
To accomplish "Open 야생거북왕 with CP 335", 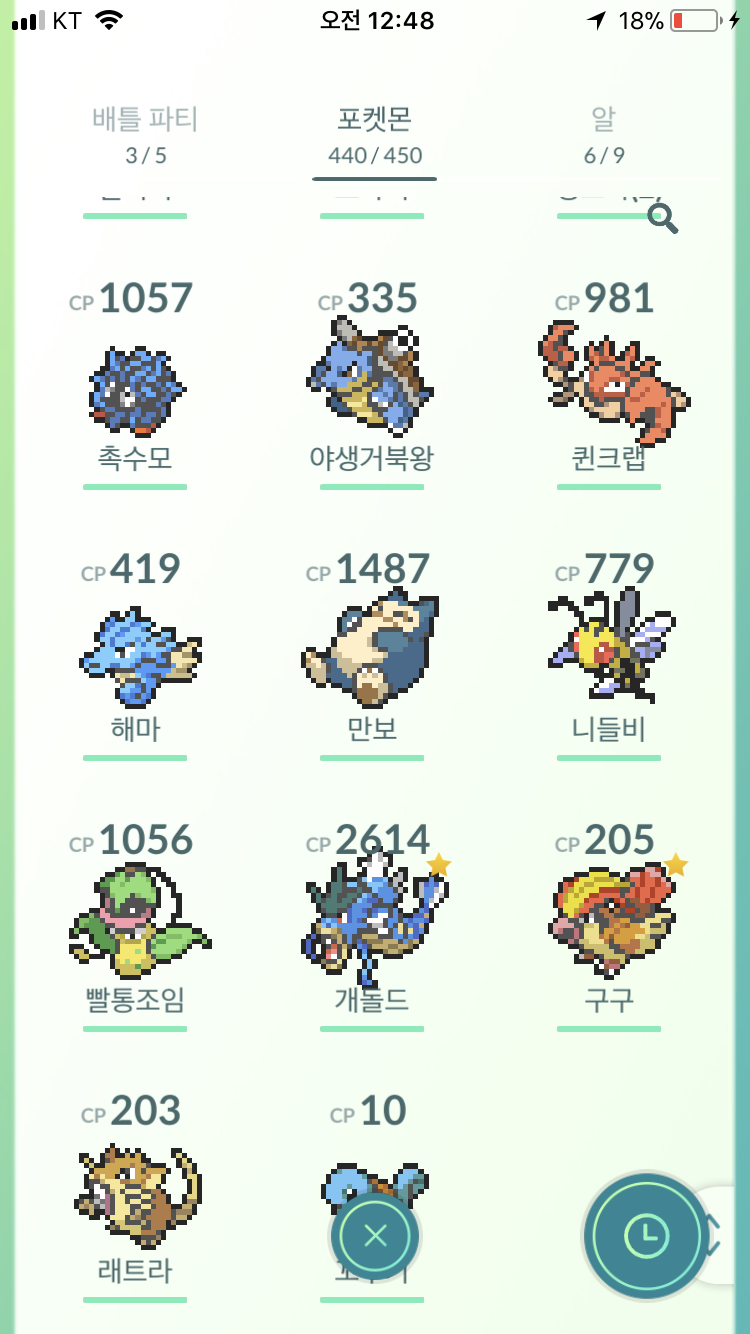I will 371,384.
